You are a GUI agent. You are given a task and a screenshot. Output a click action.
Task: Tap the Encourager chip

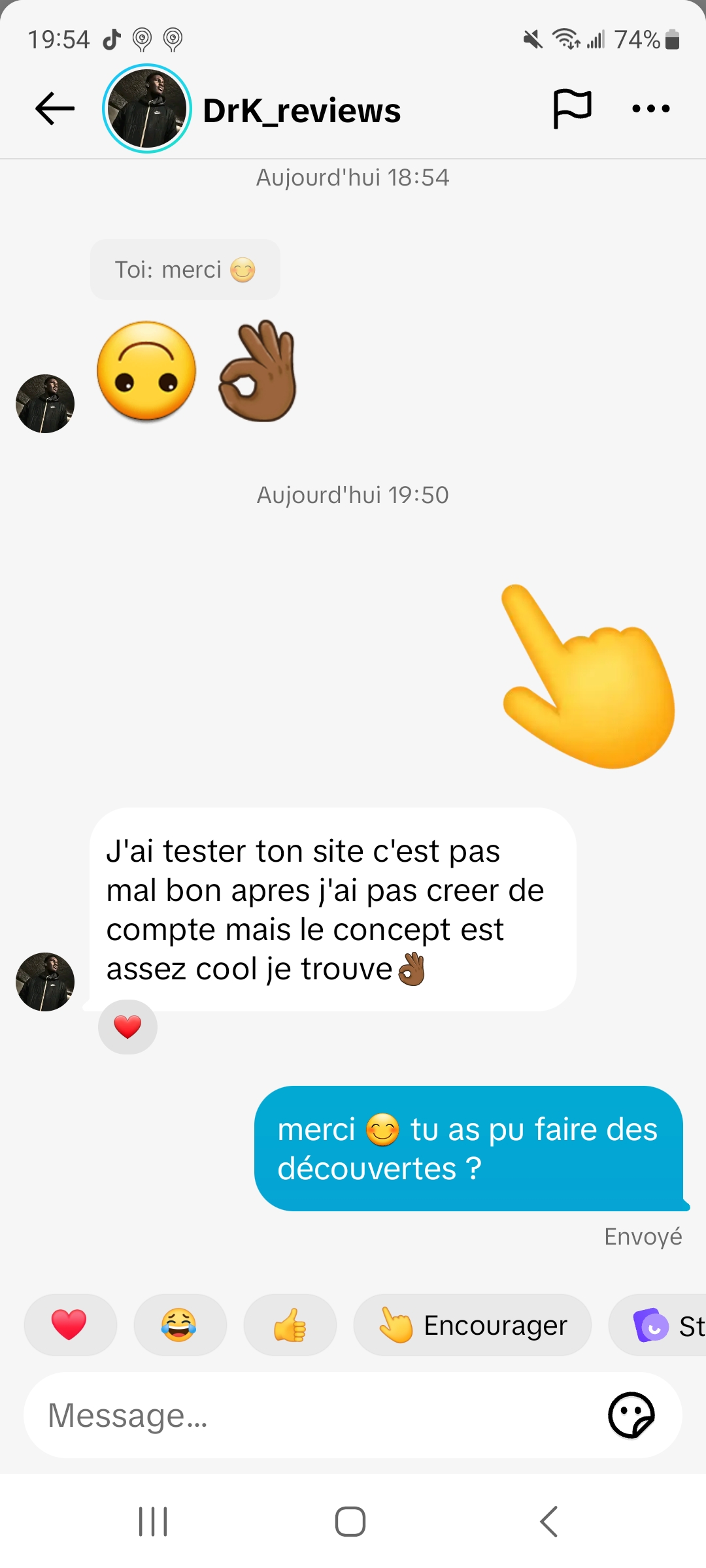pyautogui.click(x=473, y=1325)
